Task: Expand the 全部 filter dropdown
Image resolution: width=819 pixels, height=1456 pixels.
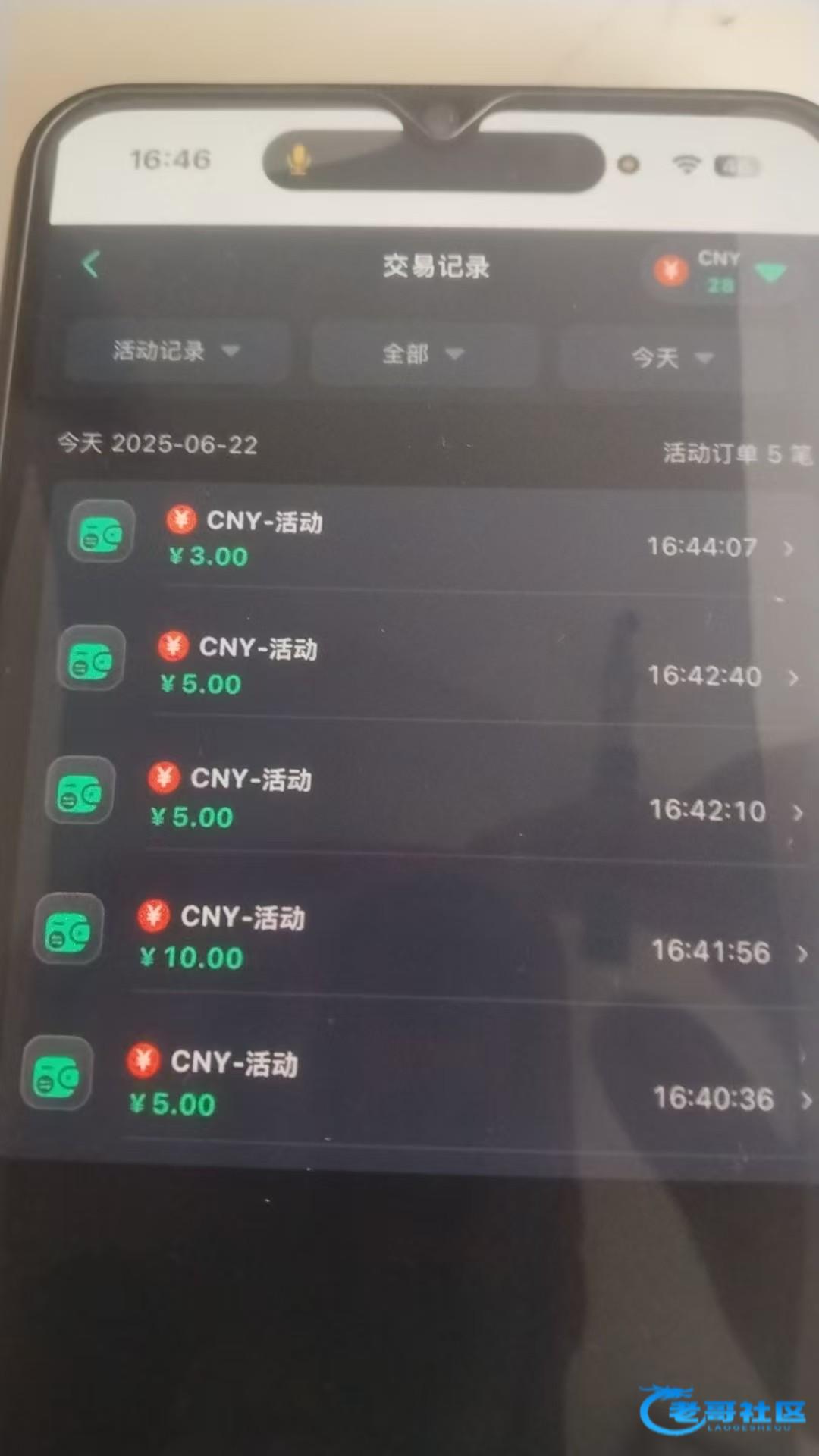Action: pos(423,353)
